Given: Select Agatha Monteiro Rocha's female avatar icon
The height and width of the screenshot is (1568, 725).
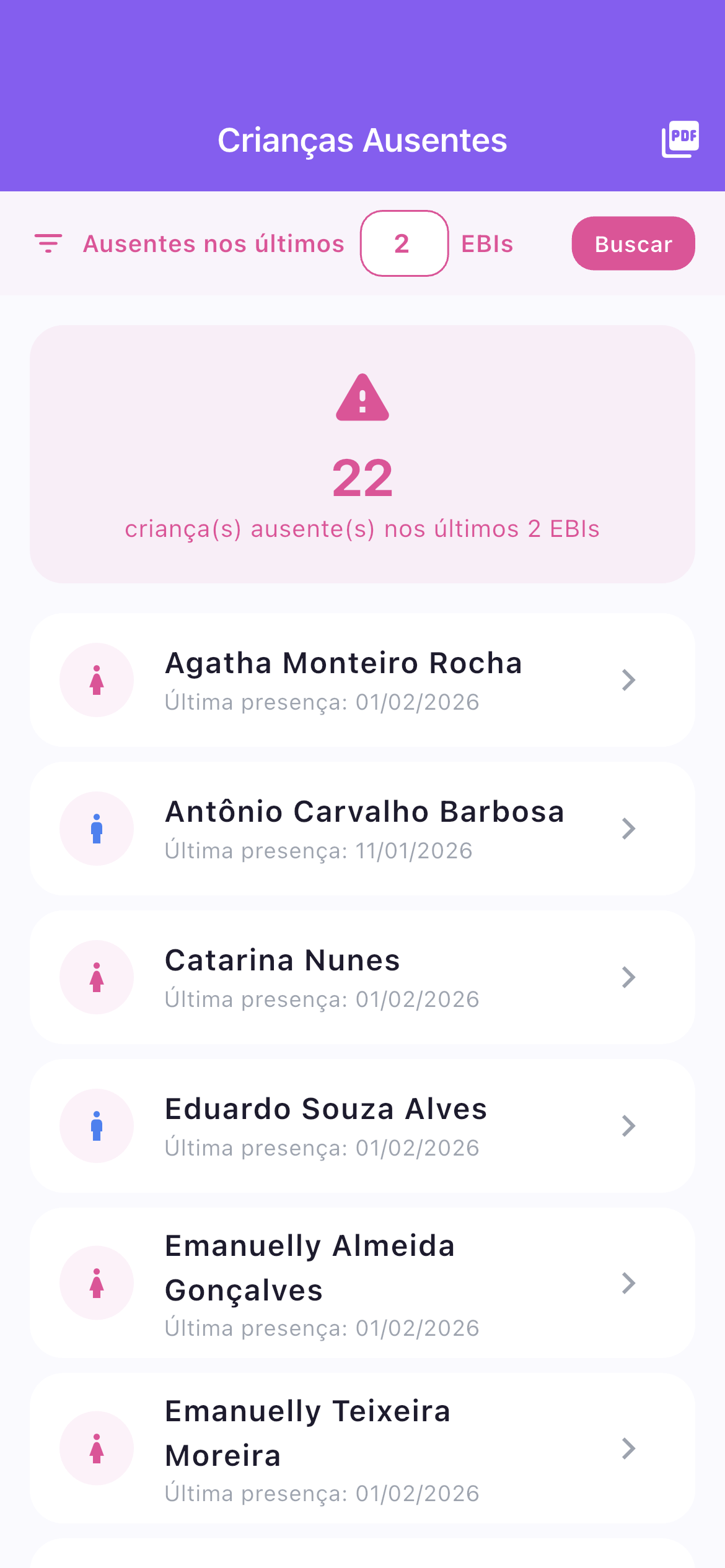Looking at the screenshot, I should 96,680.
